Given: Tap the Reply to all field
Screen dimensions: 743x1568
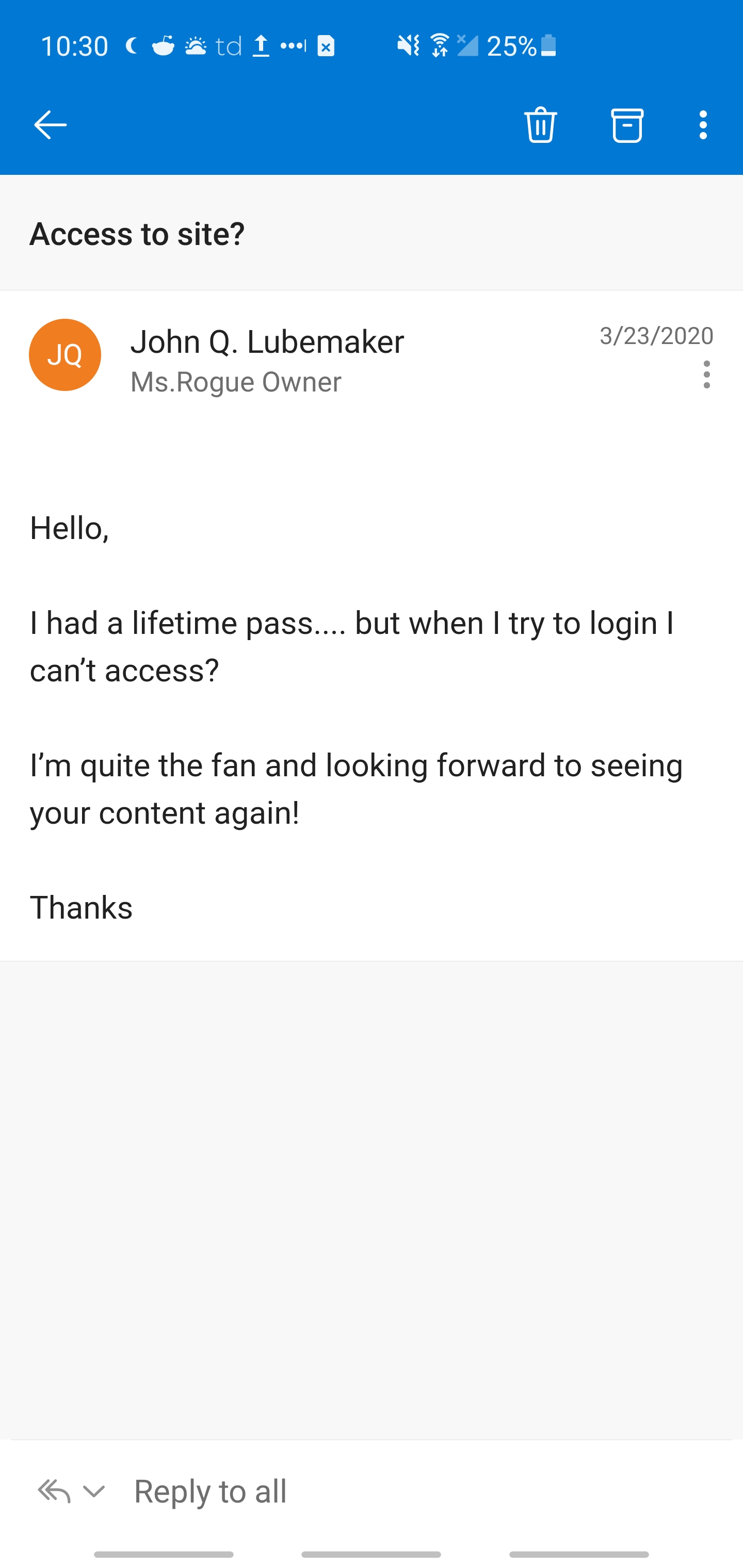Looking at the screenshot, I should (x=365, y=1491).
